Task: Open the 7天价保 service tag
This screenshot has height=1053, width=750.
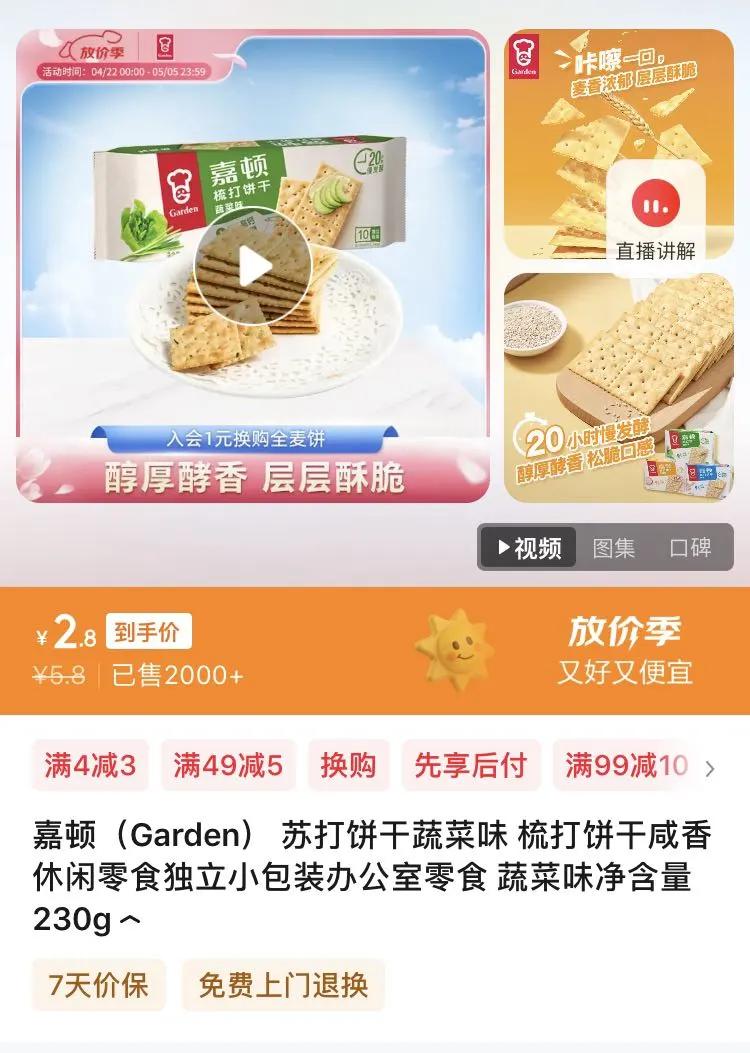Action: tap(98, 985)
